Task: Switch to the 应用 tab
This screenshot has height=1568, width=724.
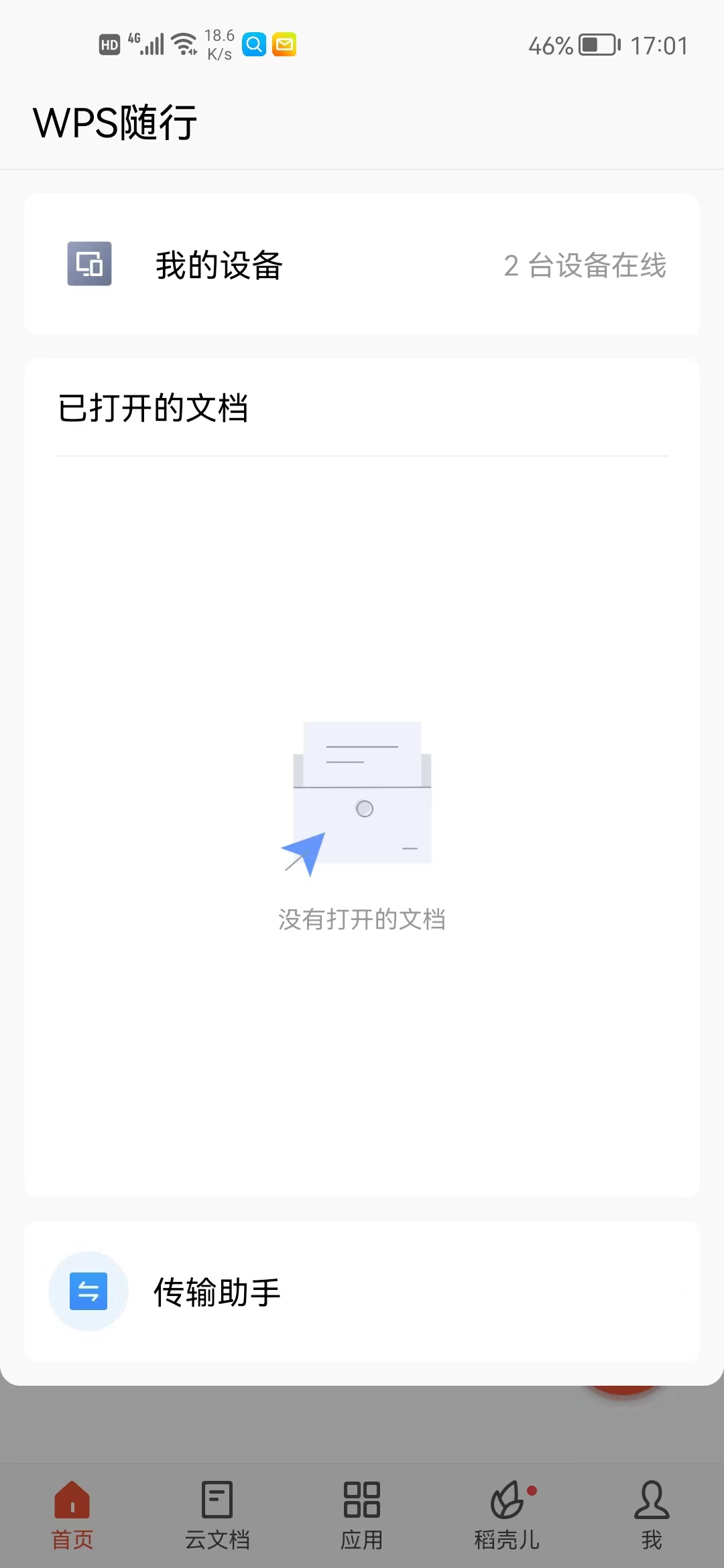Action: pyautogui.click(x=362, y=1514)
